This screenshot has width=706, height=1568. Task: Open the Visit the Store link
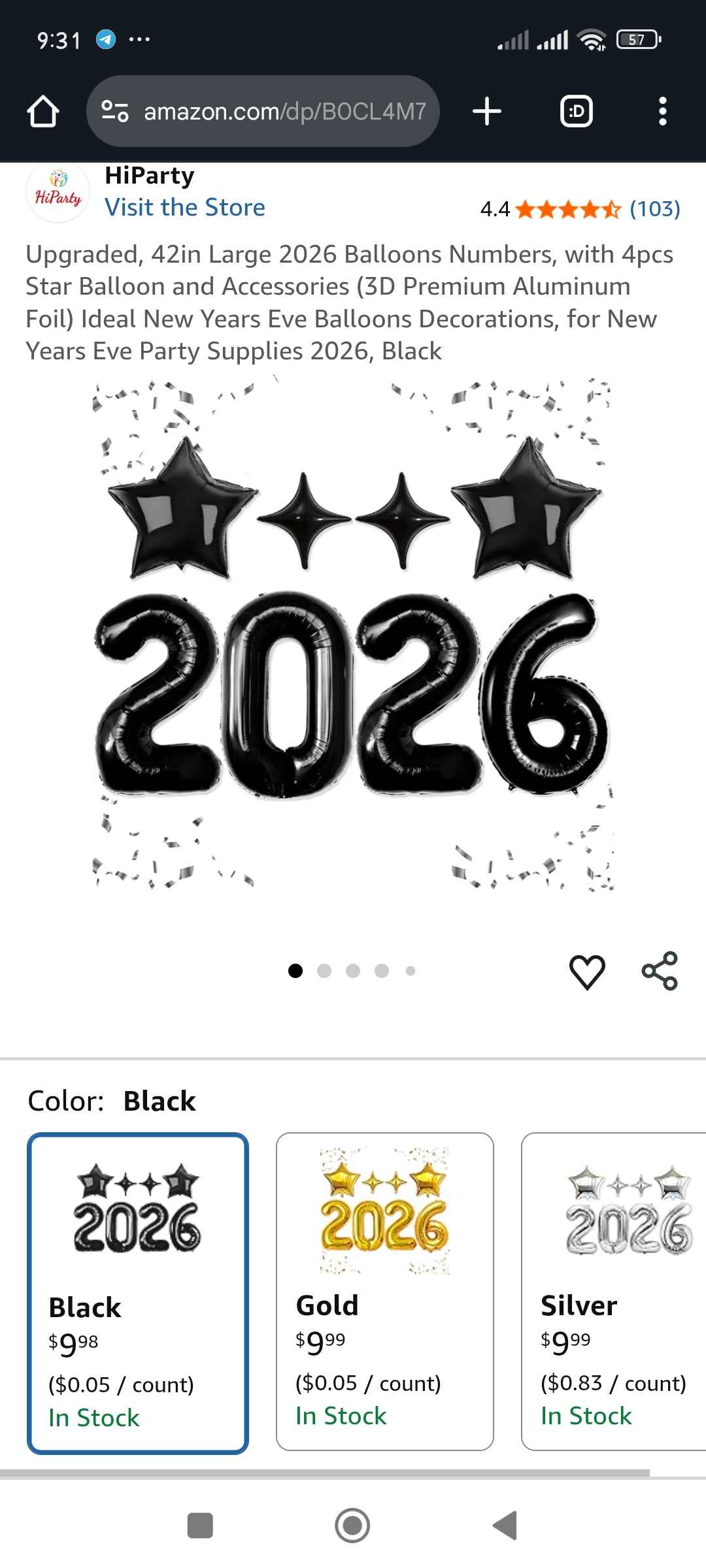[x=185, y=208]
